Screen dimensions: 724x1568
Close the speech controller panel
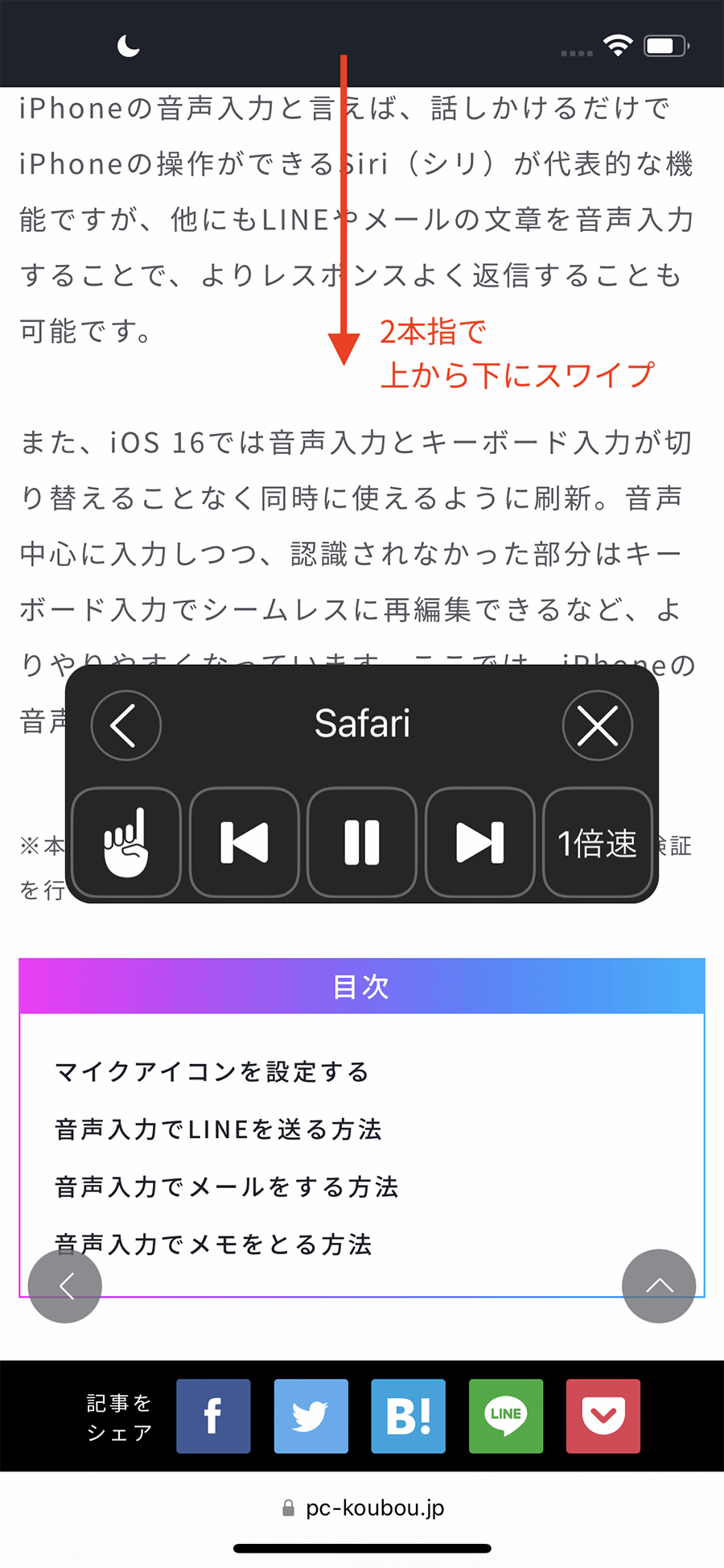pos(598,725)
